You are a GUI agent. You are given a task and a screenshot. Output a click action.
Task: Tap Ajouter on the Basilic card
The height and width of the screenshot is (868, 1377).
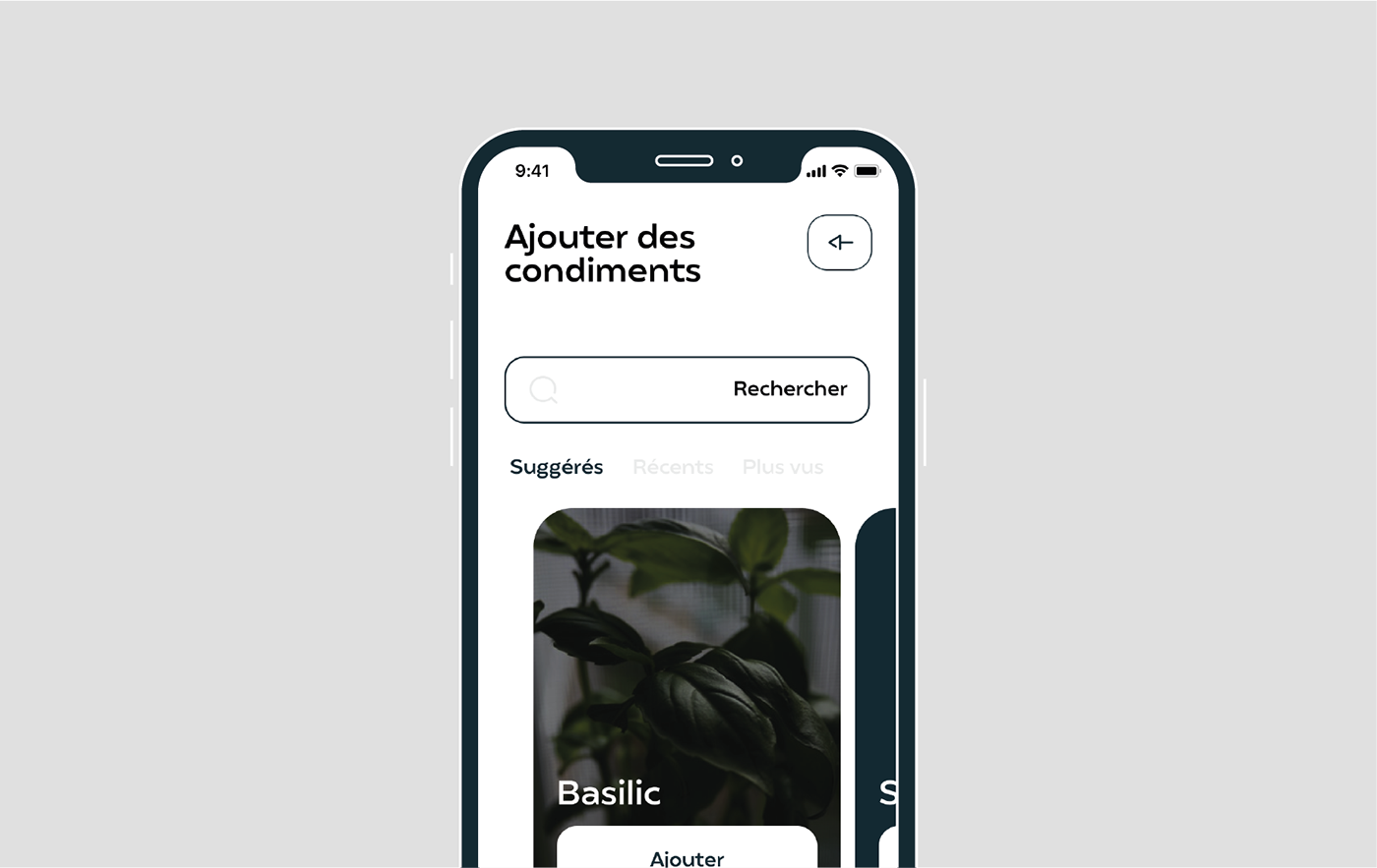pyautogui.click(x=687, y=854)
